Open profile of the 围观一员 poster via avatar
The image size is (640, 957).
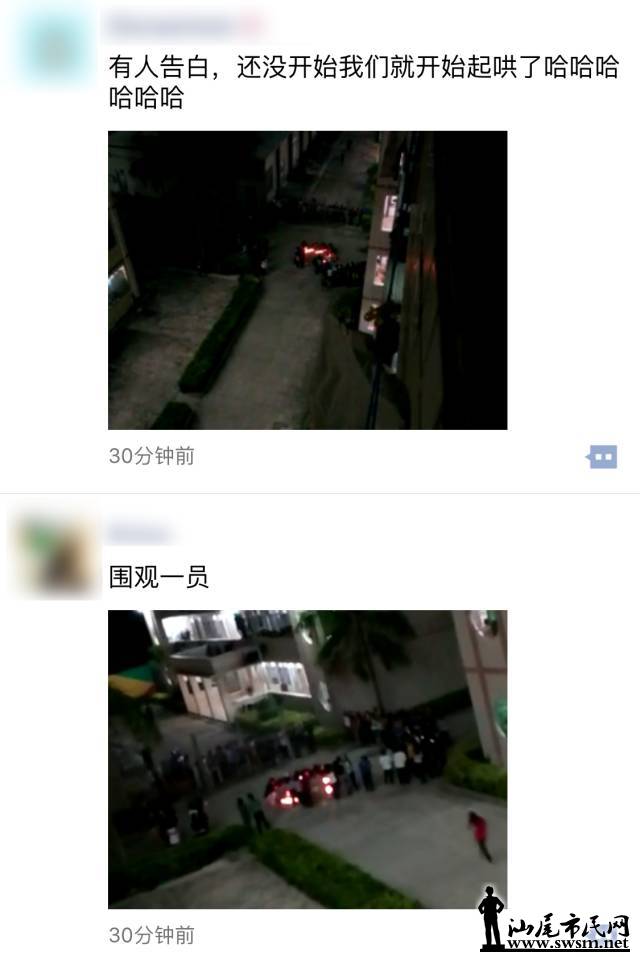(x=55, y=553)
